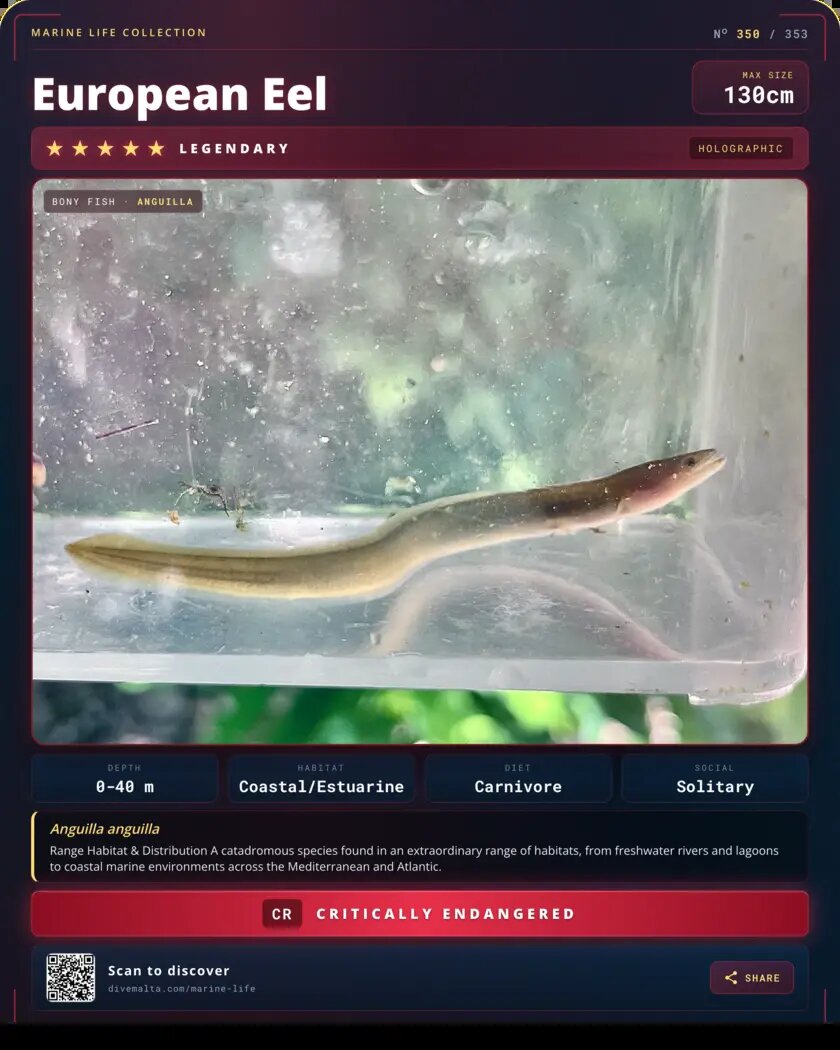Expand the Depth 0-40 m stat tile
This screenshot has height=1050, width=840.
coord(124,777)
